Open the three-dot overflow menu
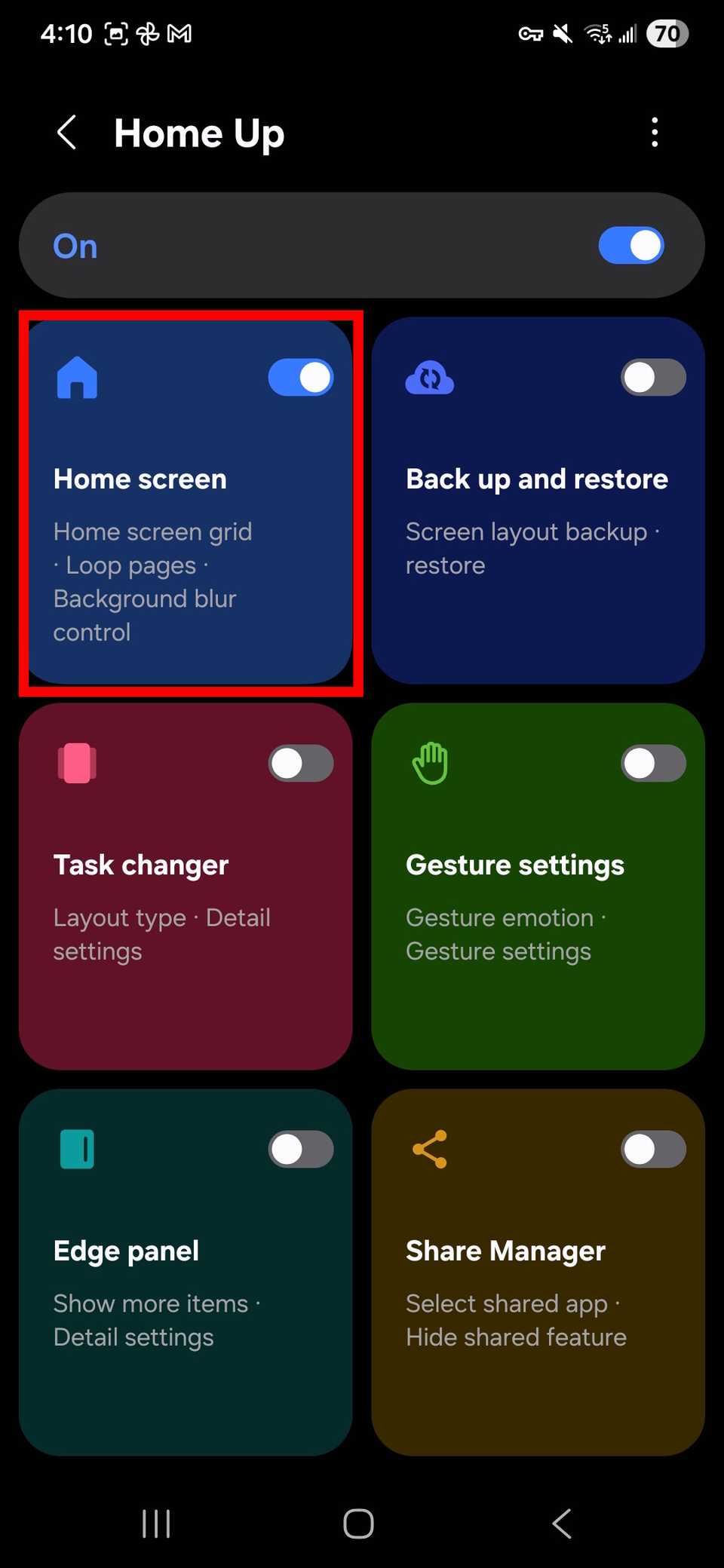The height and width of the screenshot is (1568, 724). [x=655, y=133]
